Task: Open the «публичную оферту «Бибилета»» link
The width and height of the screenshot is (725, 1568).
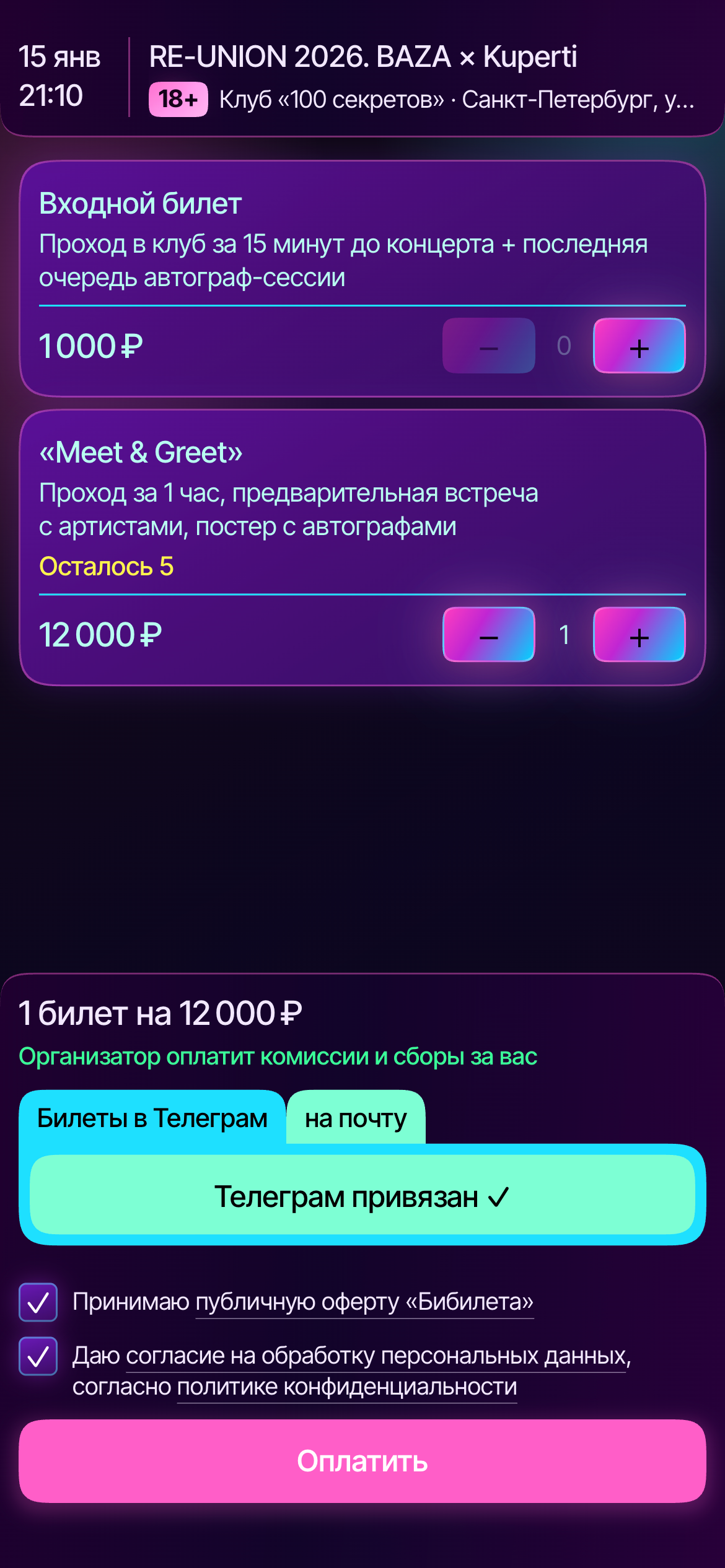Action: pyautogui.click(x=364, y=1302)
